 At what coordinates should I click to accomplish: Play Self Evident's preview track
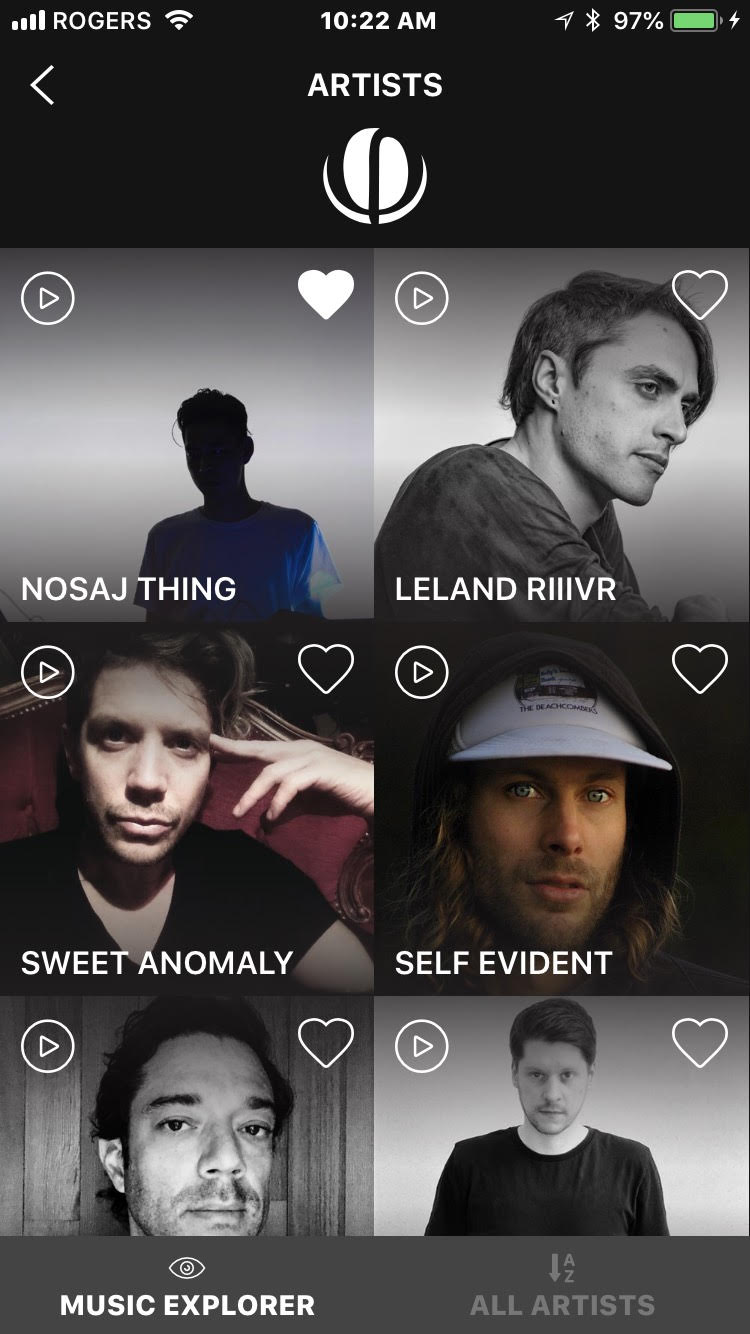pos(422,672)
